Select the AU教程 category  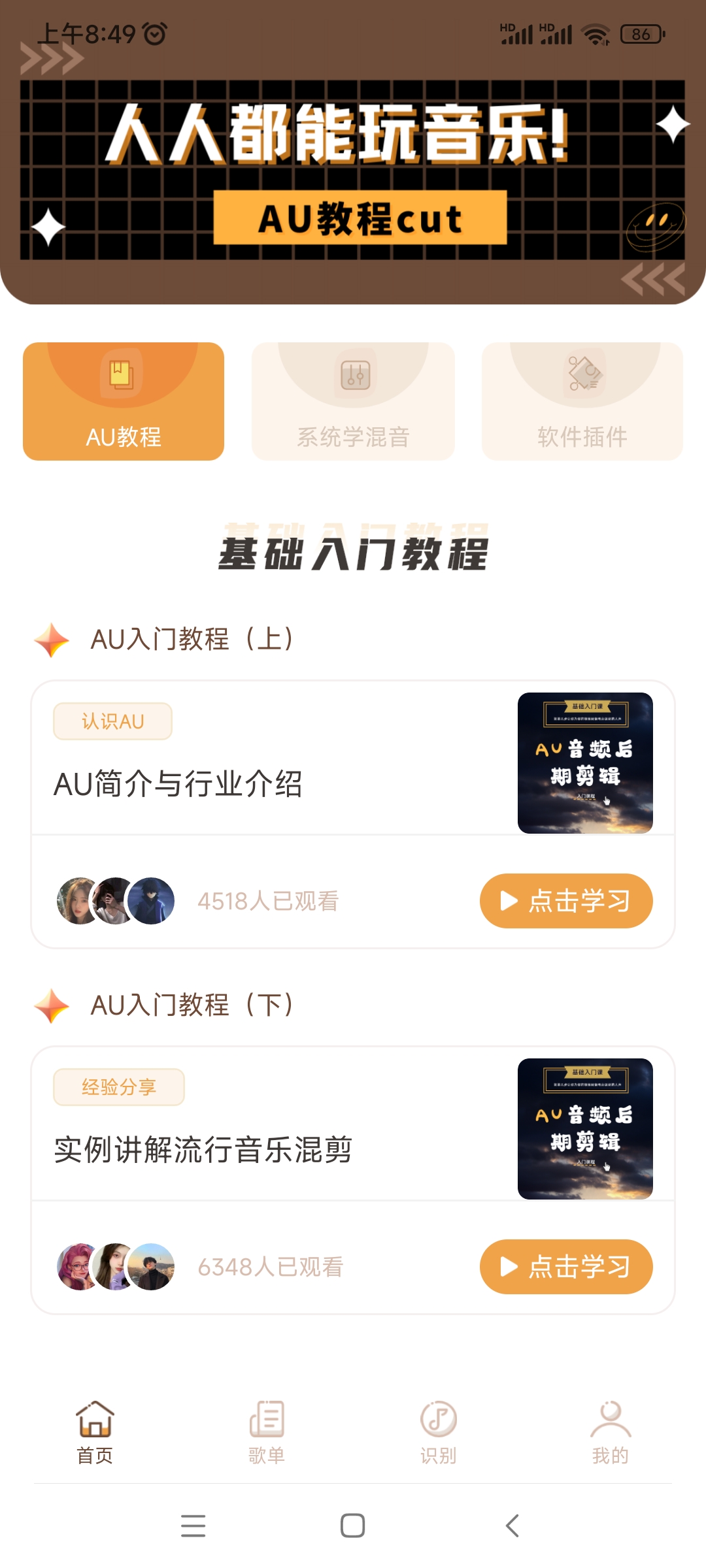coord(124,401)
